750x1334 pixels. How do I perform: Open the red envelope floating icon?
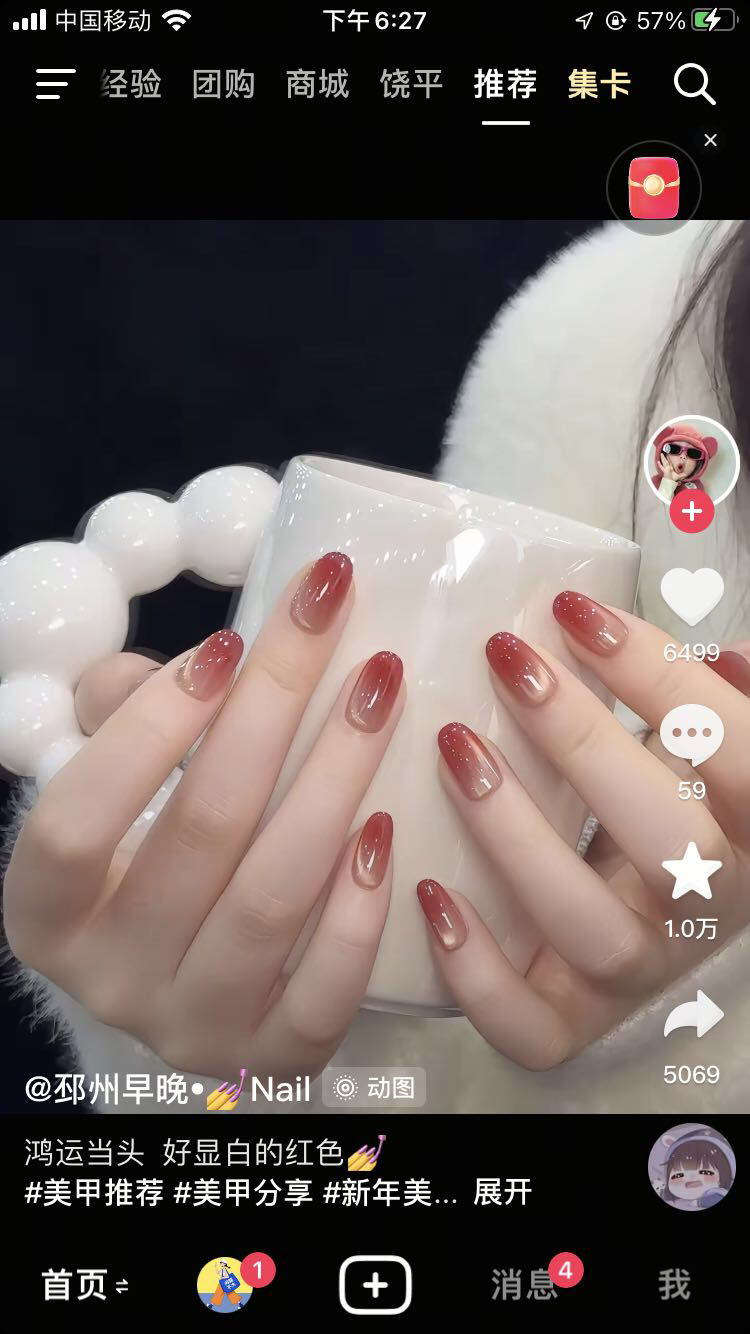[x=654, y=188]
